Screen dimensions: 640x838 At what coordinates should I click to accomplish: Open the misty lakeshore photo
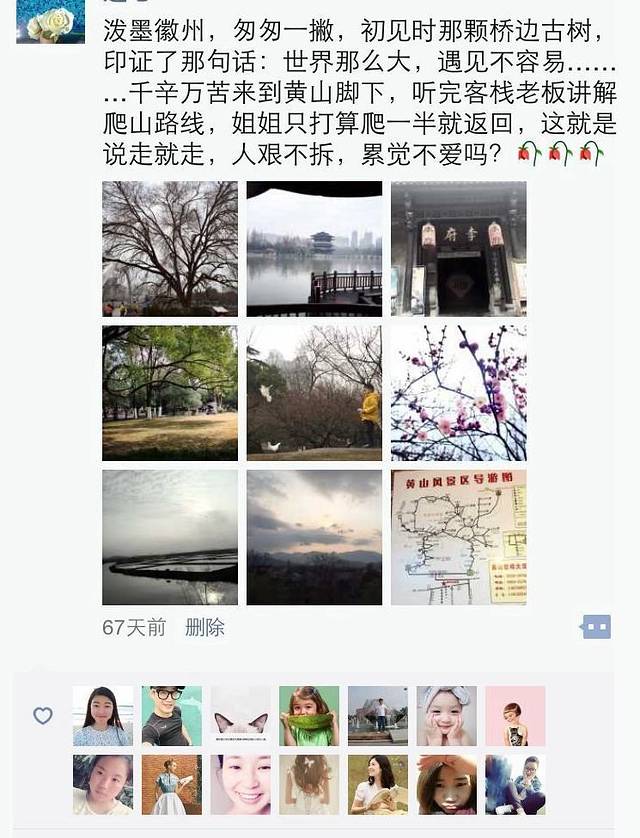tap(170, 537)
